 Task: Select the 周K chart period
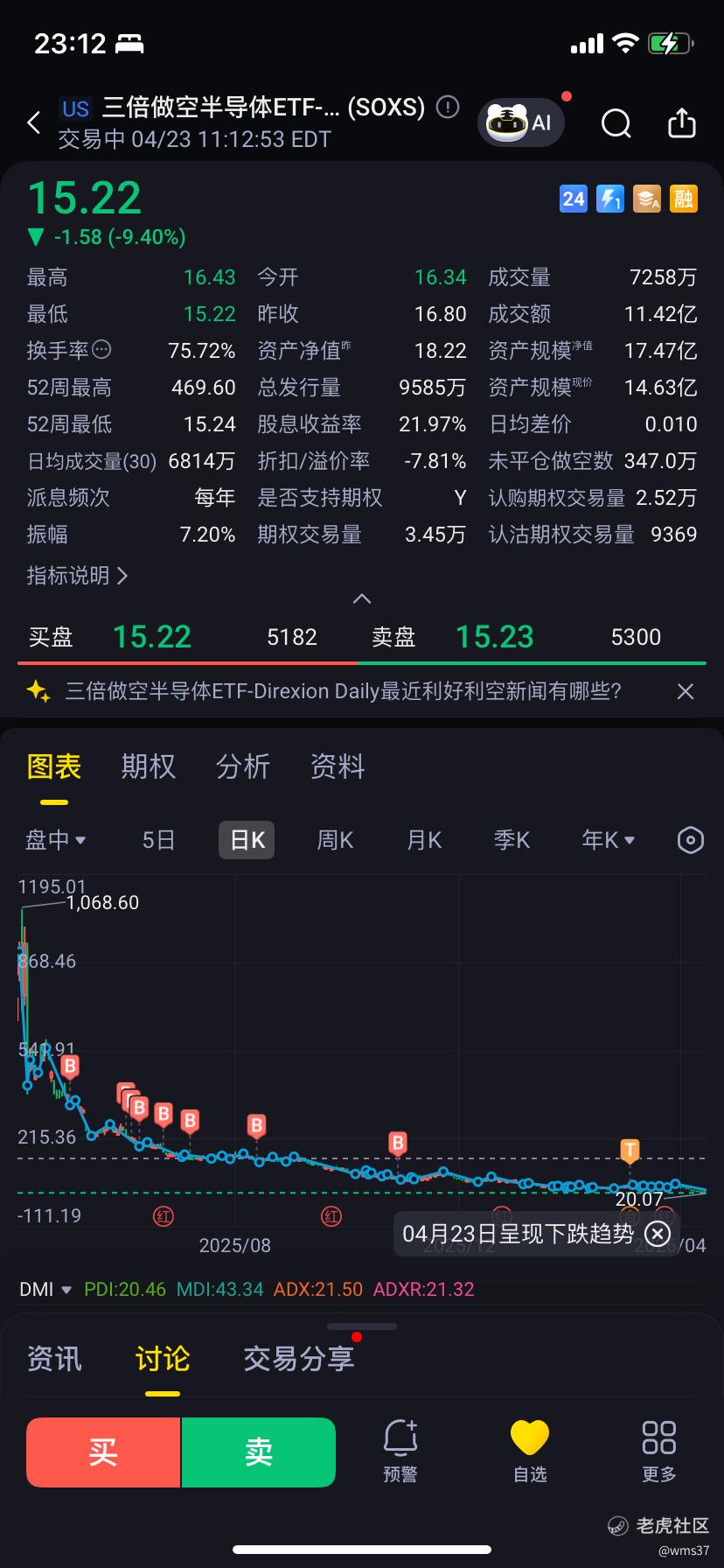(335, 841)
